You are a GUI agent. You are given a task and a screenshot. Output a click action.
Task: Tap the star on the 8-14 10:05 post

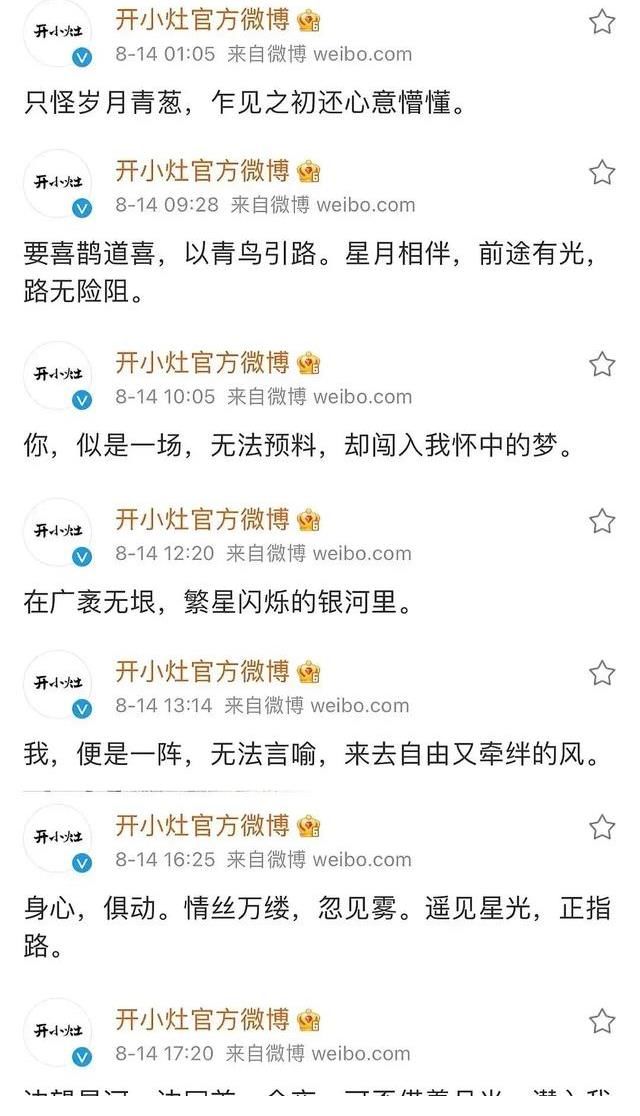click(x=602, y=364)
